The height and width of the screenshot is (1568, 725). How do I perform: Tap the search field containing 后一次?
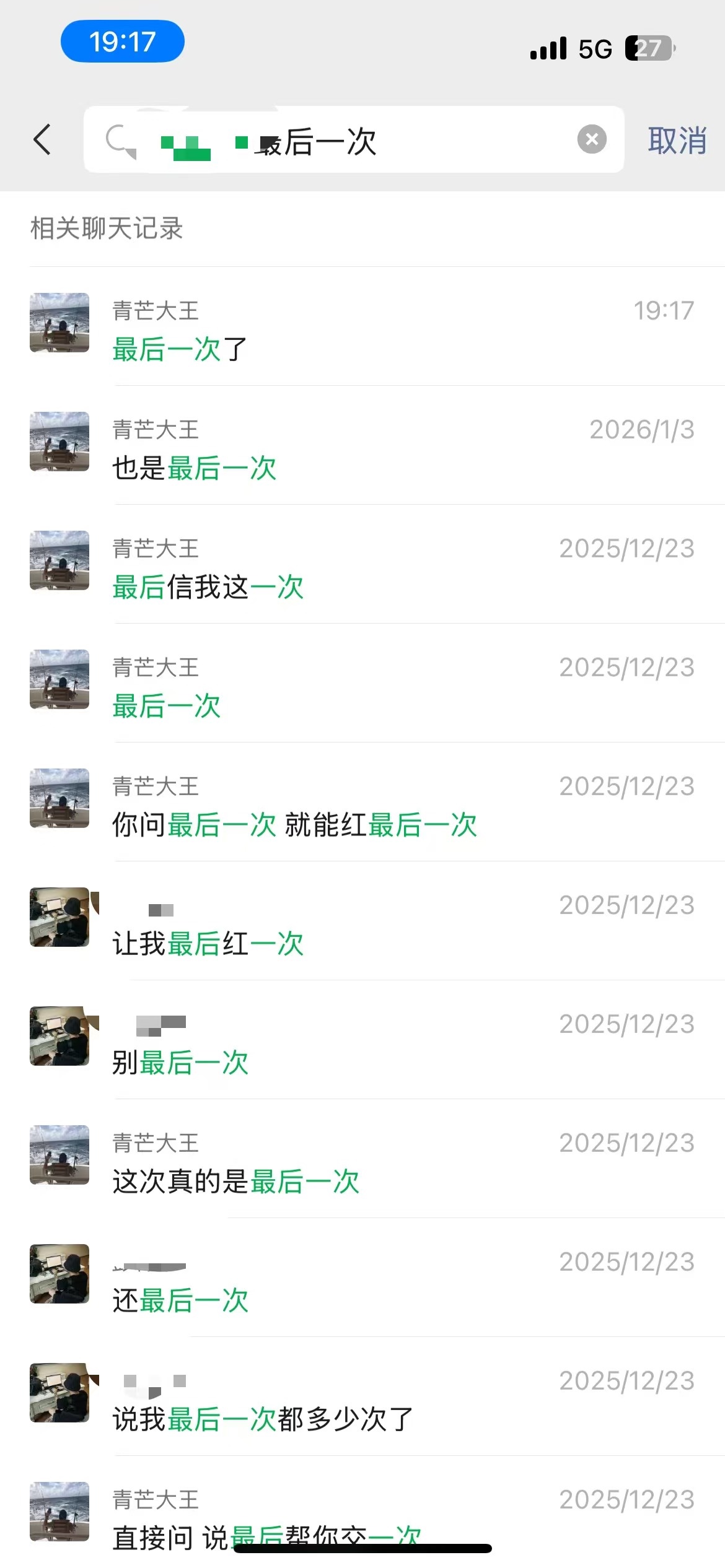coord(347,141)
